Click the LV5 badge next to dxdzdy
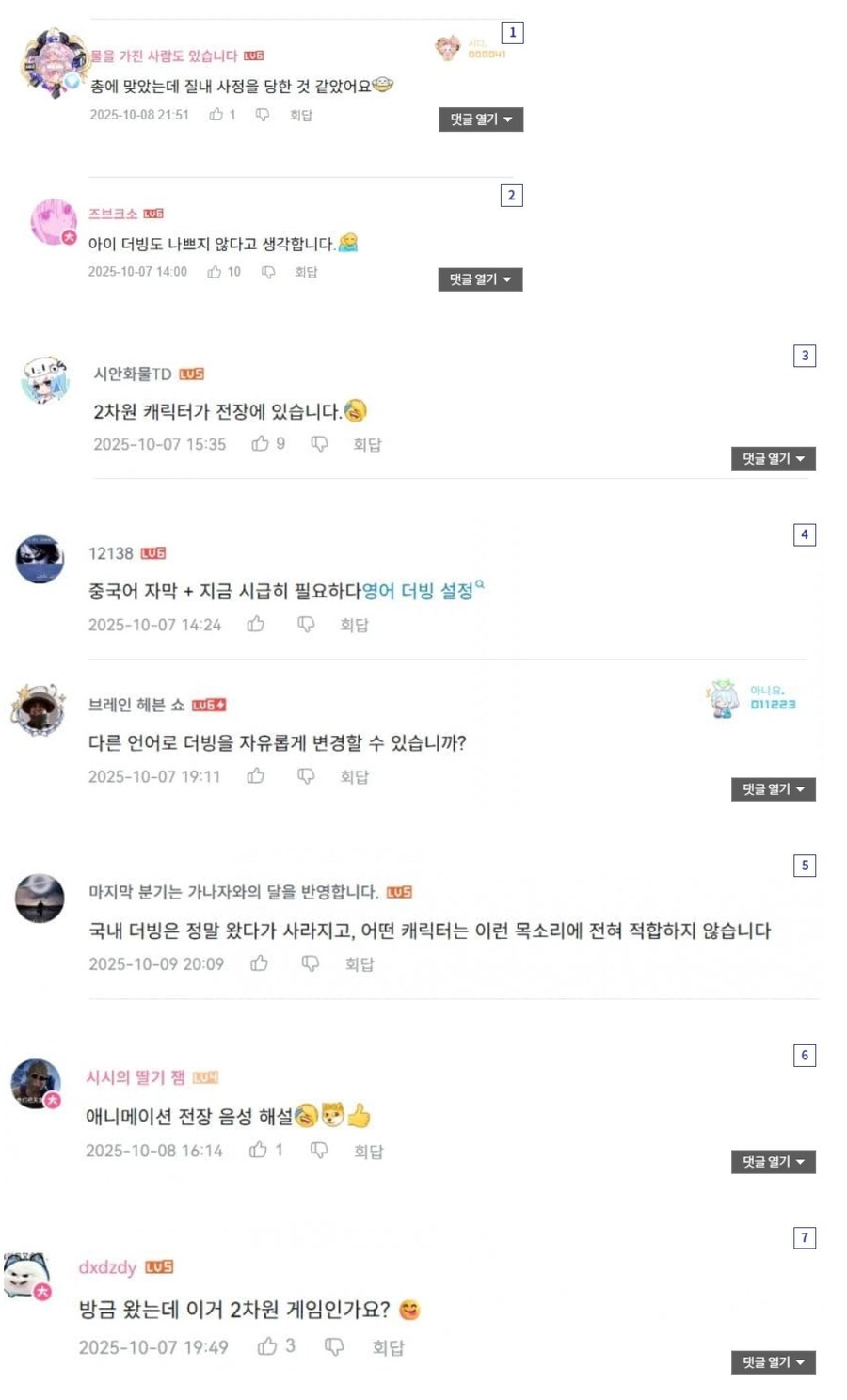The width and height of the screenshot is (847, 1400). coord(159,1267)
